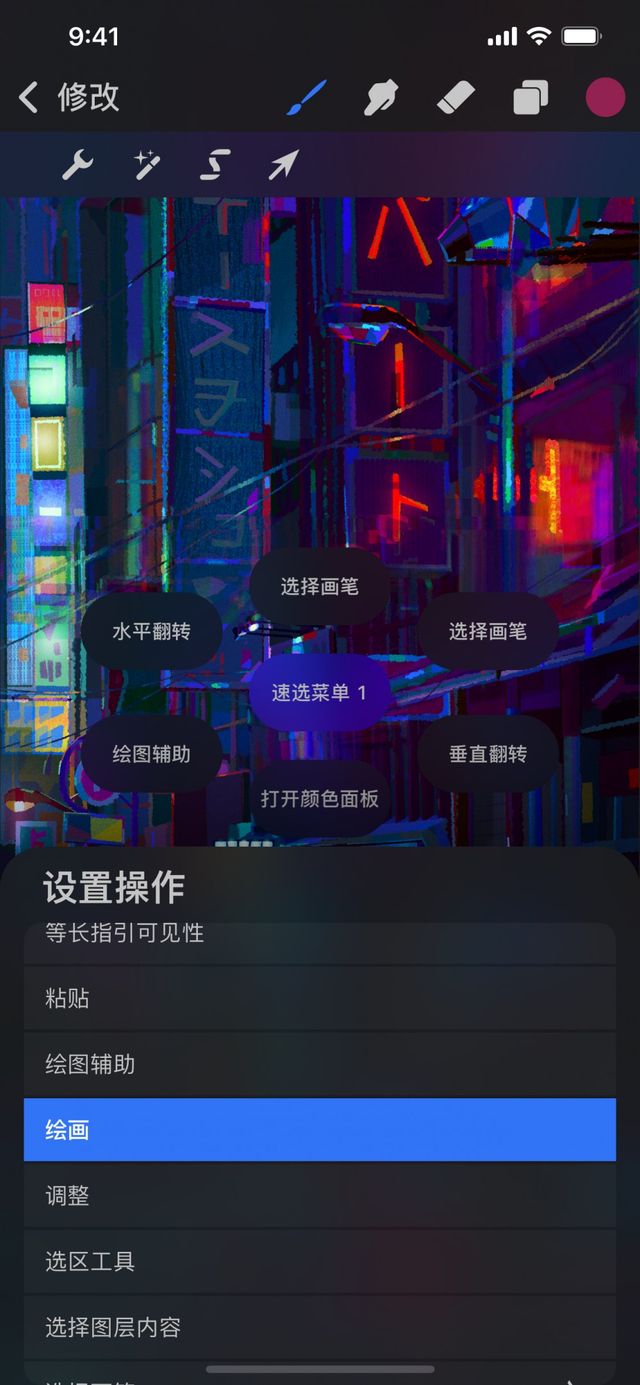640x1385 pixels.
Task: Go back via the 修改 arrow
Action: tap(29, 98)
